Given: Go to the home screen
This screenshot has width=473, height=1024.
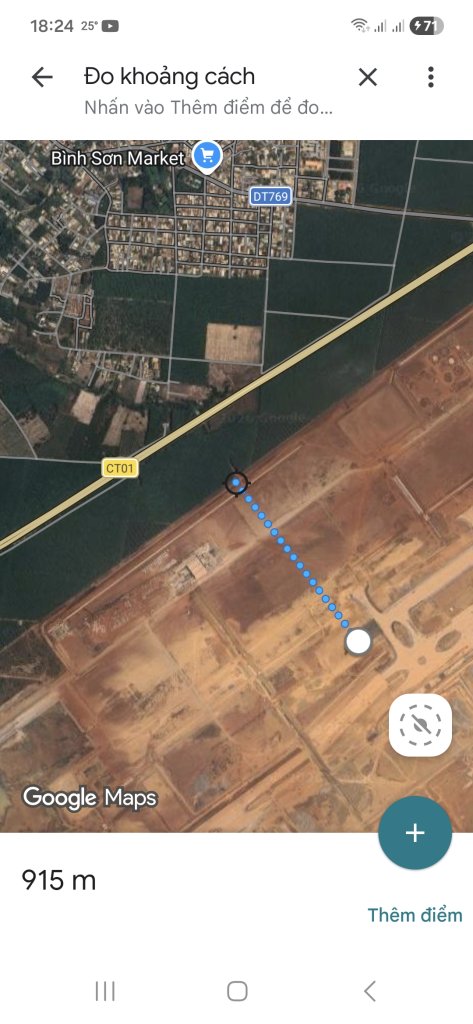Looking at the screenshot, I should [237, 991].
